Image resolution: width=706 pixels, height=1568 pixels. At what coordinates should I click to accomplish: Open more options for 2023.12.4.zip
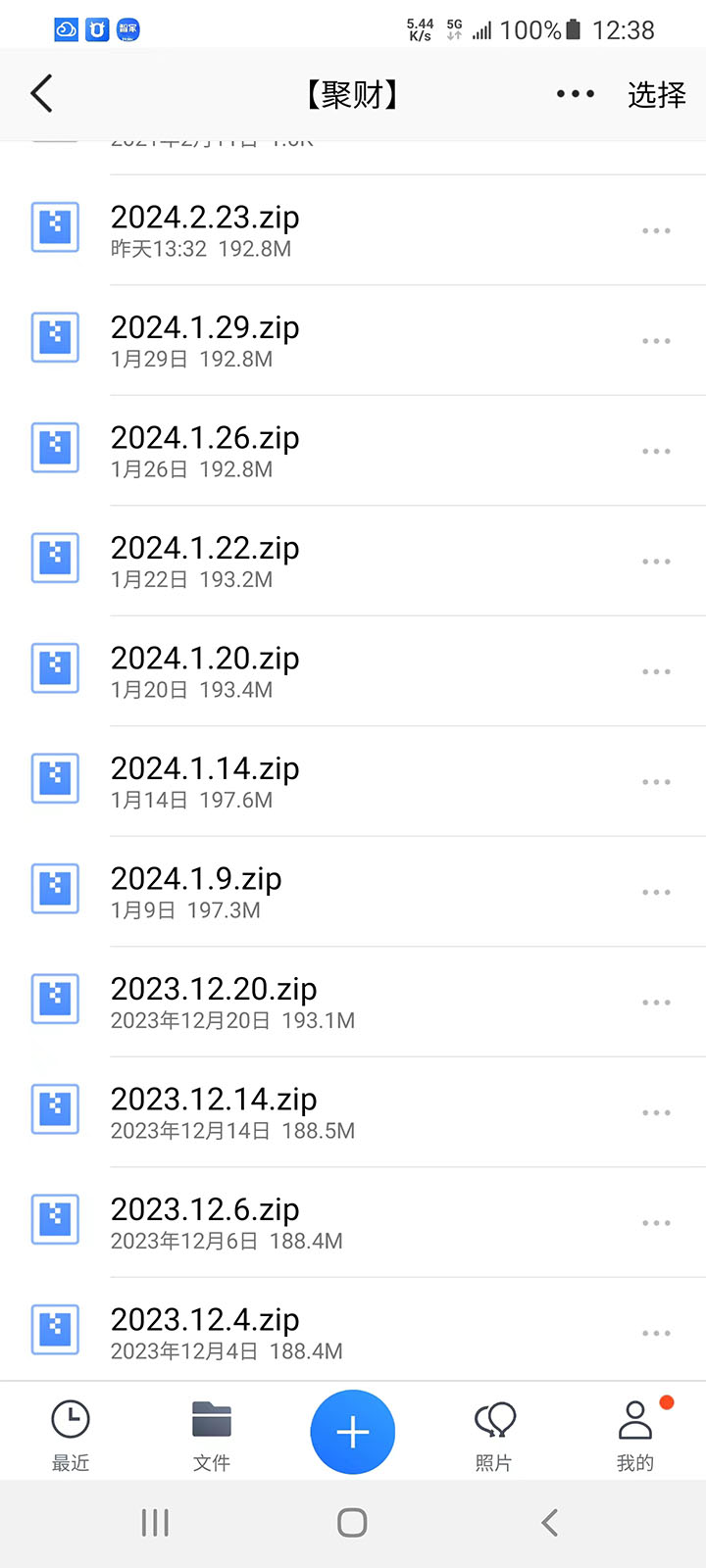pos(655,1333)
